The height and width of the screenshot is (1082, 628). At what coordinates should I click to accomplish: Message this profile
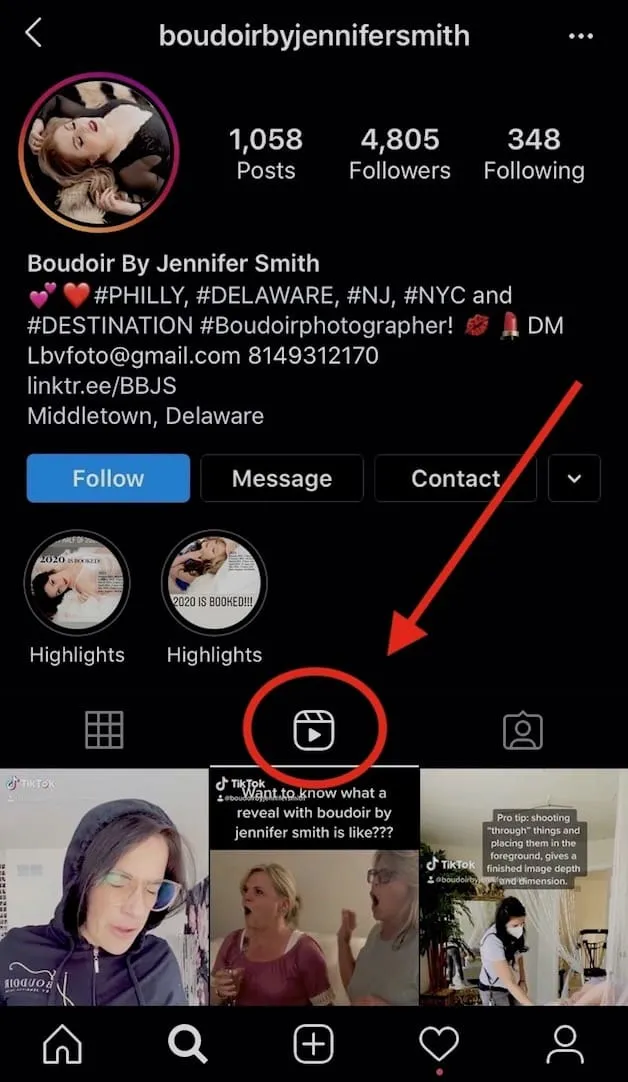pos(281,478)
